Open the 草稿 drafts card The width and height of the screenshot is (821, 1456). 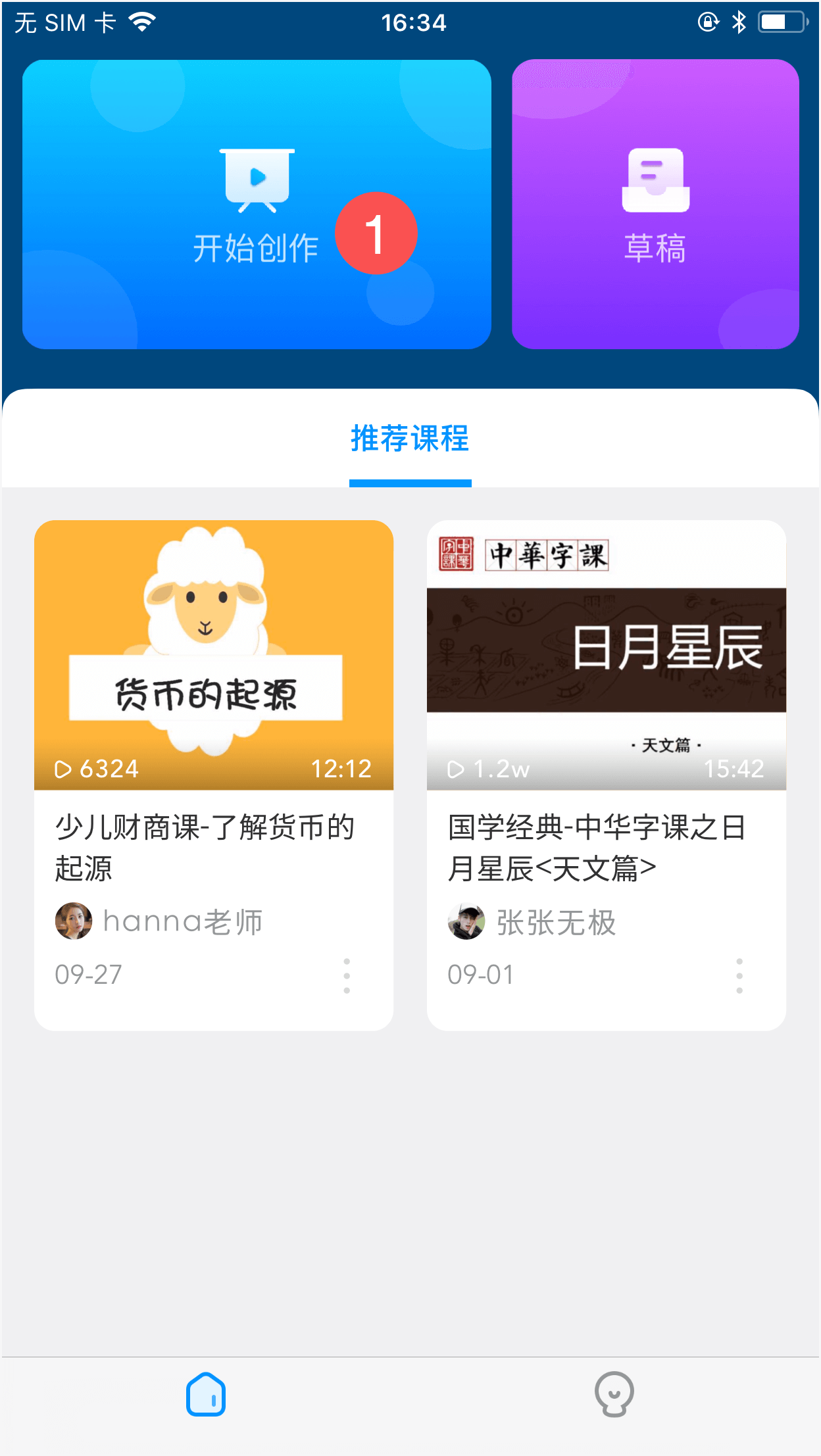click(655, 204)
